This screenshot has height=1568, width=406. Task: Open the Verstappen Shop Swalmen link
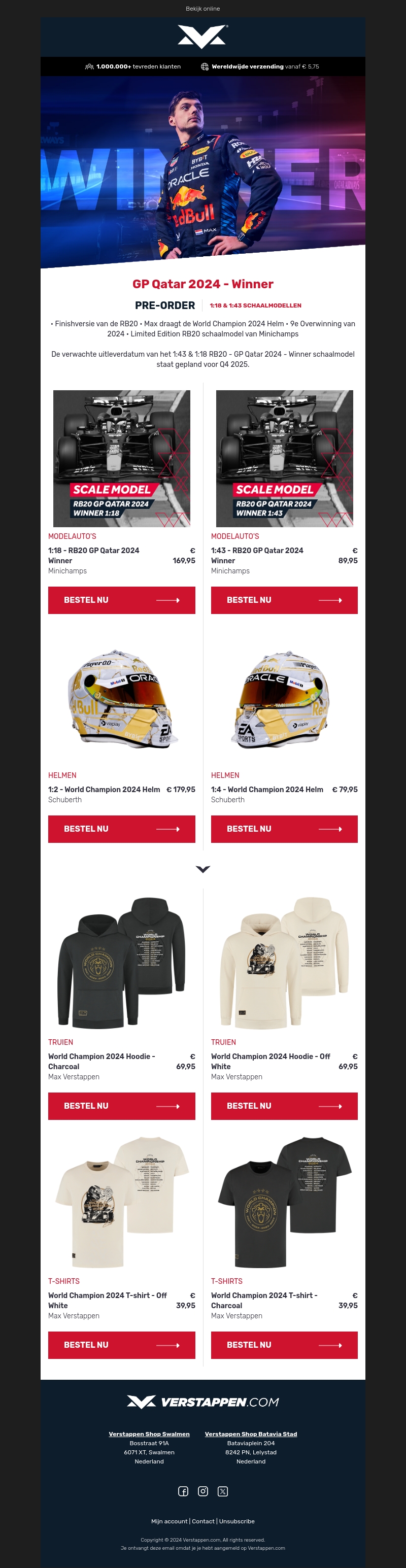(149, 1434)
